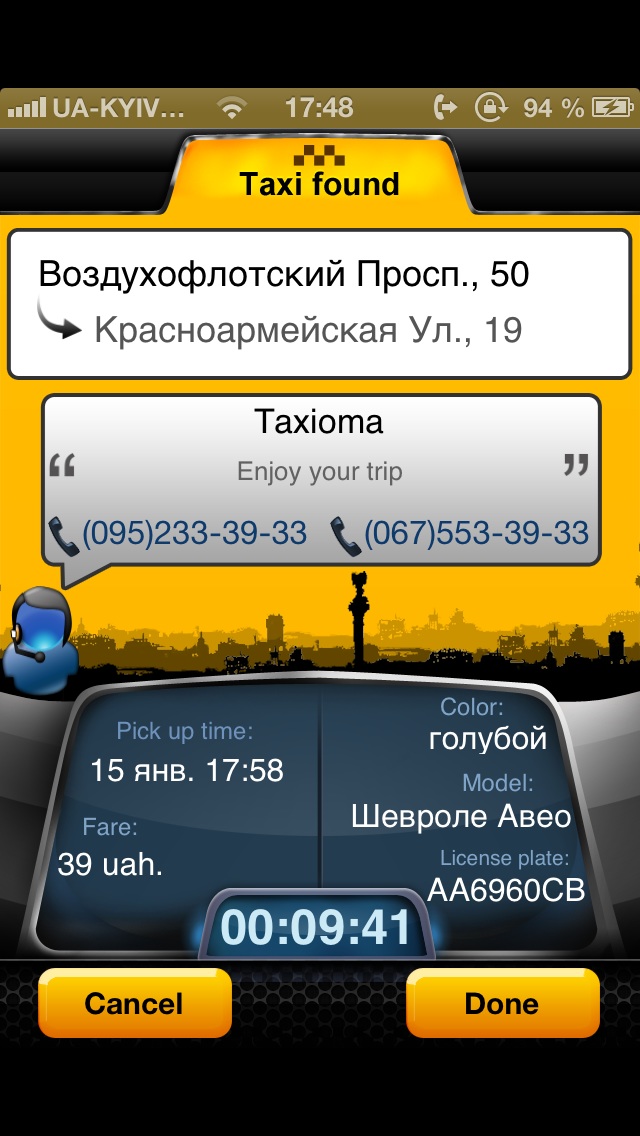Viewport: 640px width, 1136px height.
Task: Cancel the taxi order
Action: 134,1003
